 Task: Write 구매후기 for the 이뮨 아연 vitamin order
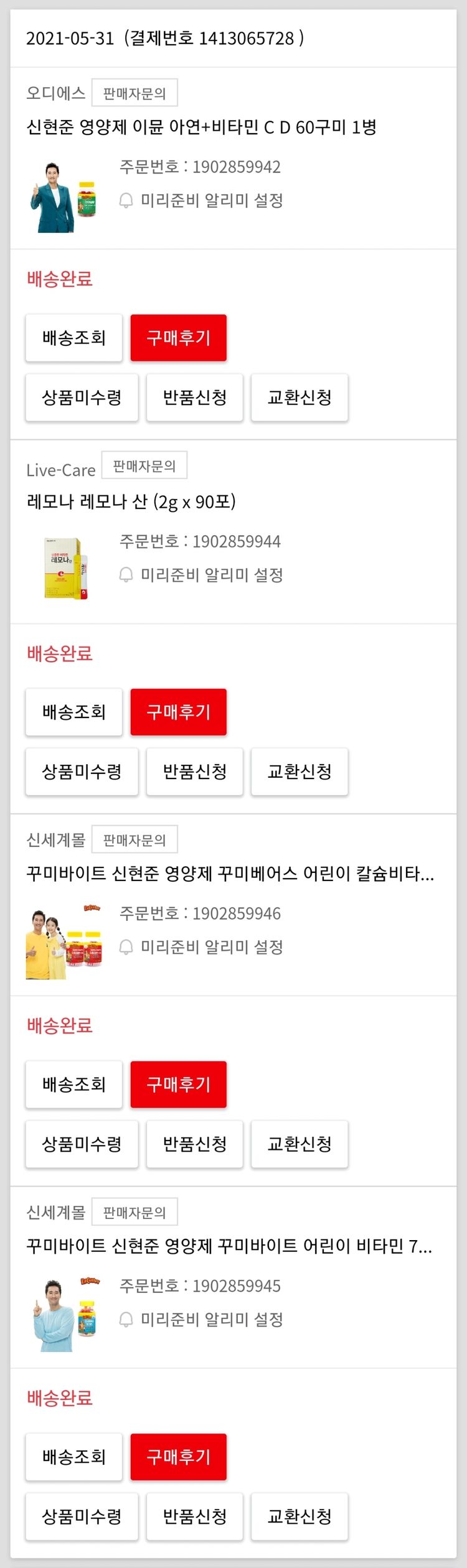point(178,338)
